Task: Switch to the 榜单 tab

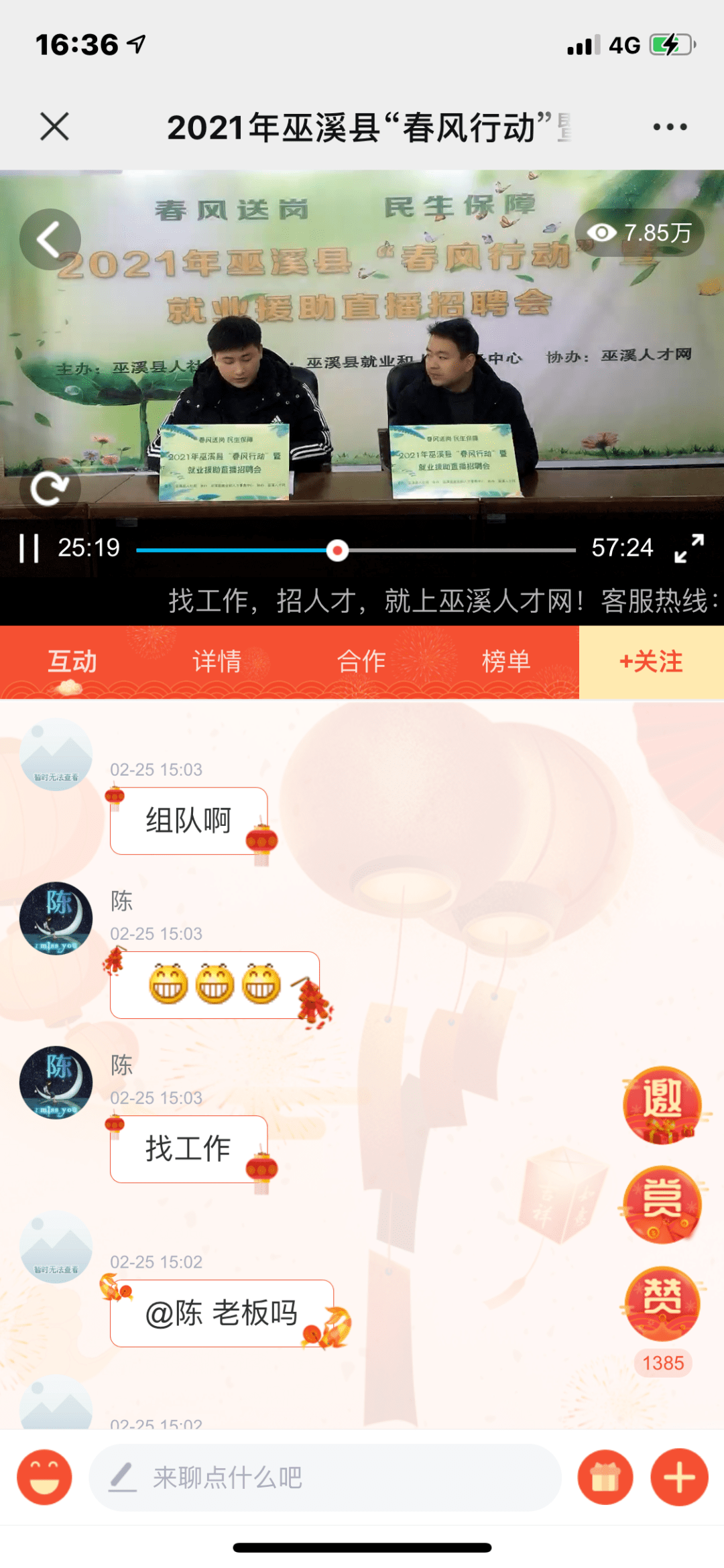Action: point(506,662)
